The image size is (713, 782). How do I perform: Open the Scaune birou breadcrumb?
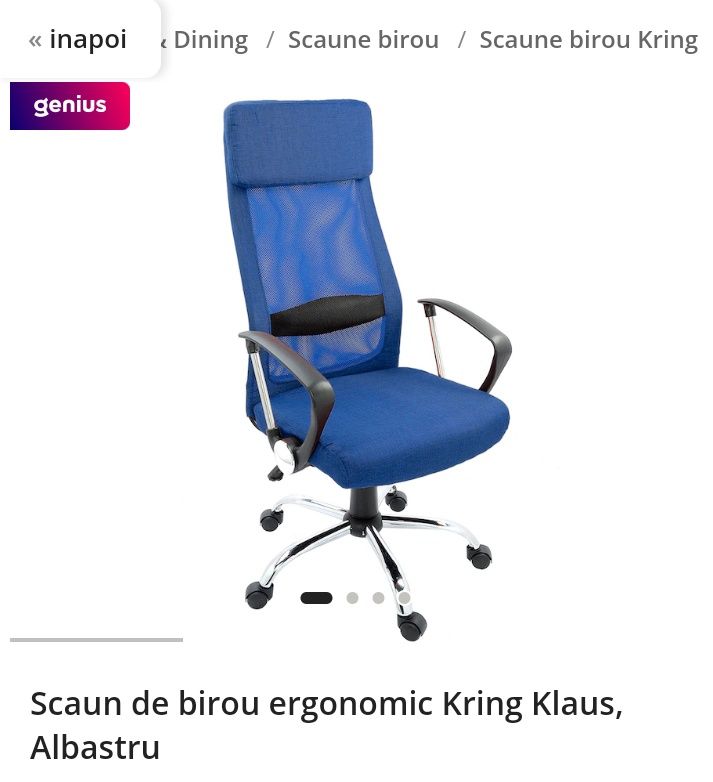click(363, 40)
